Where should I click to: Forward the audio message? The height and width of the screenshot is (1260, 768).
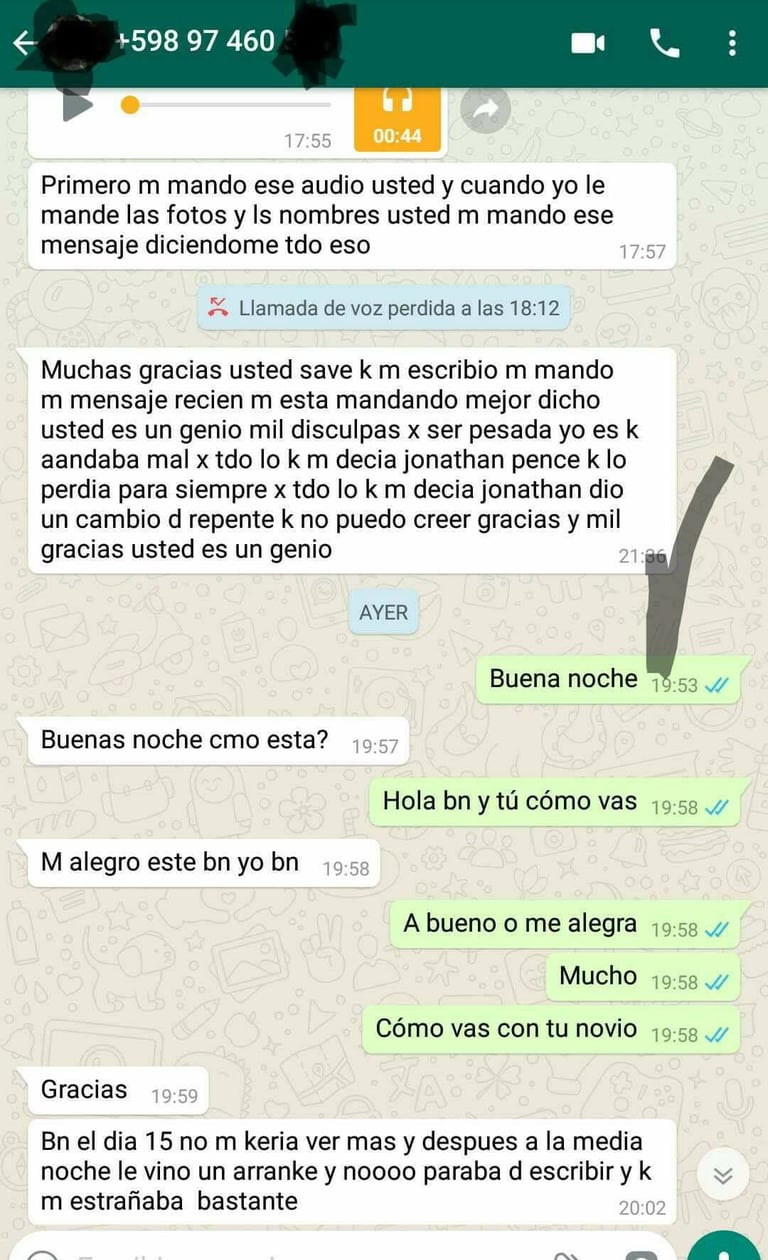[485, 111]
